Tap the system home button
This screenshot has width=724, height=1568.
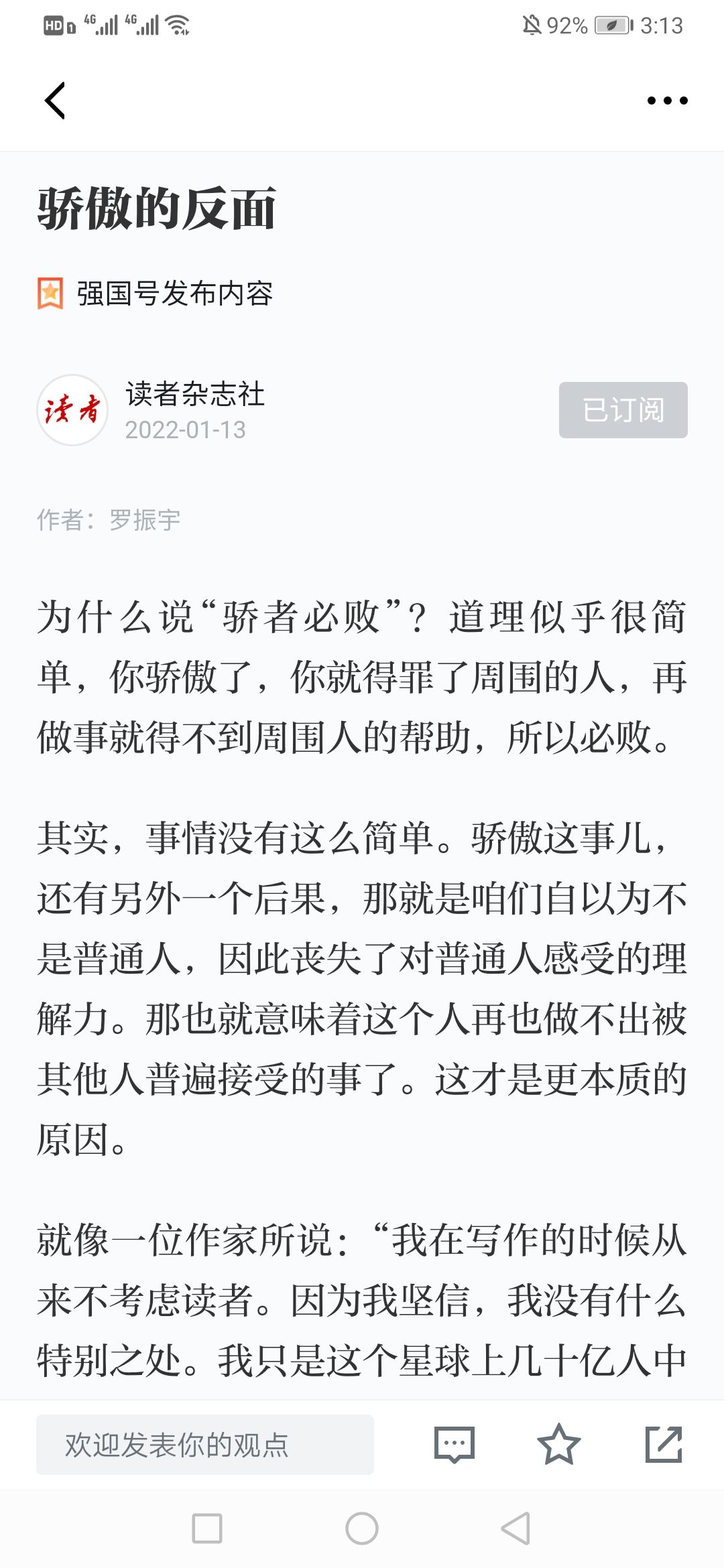coord(362,1528)
